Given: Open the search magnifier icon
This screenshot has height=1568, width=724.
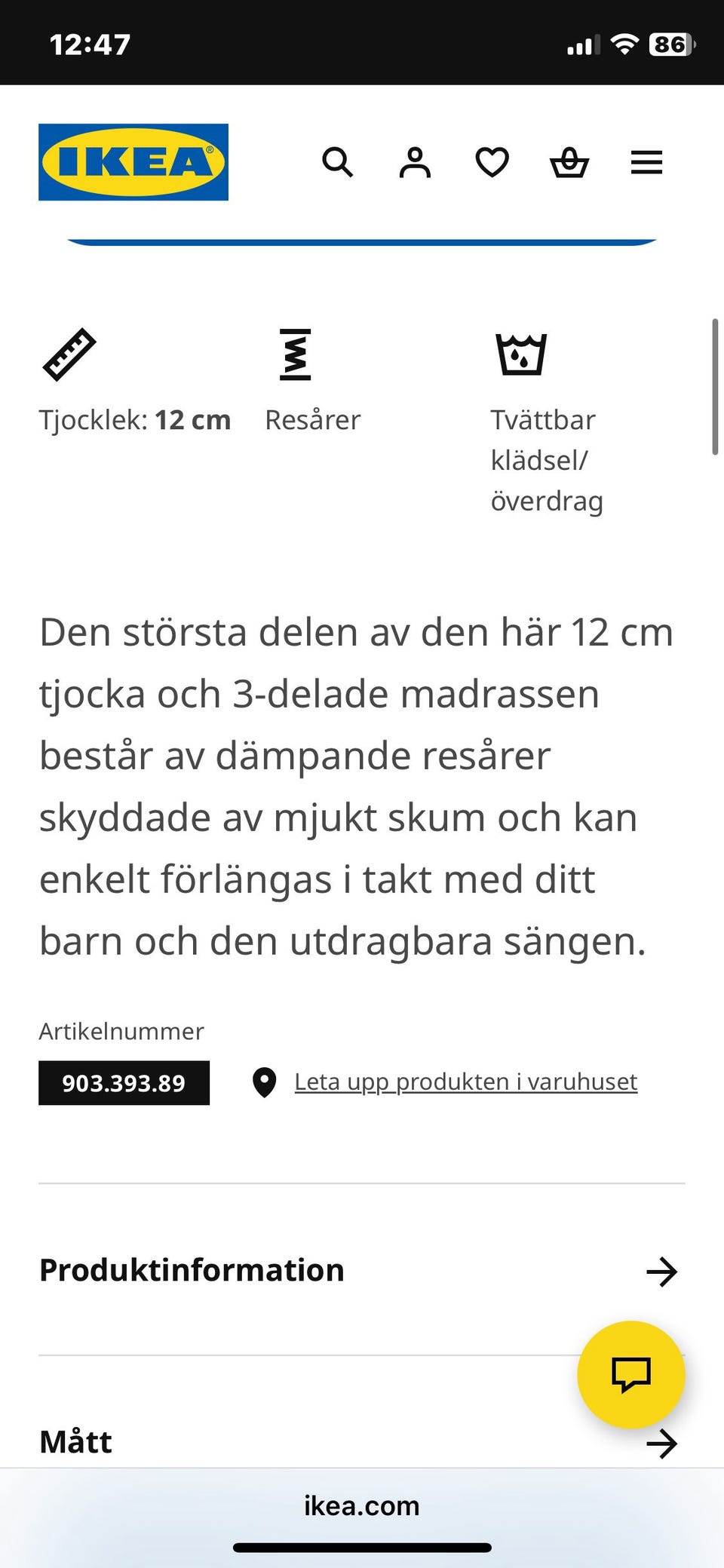Looking at the screenshot, I should [x=337, y=162].
